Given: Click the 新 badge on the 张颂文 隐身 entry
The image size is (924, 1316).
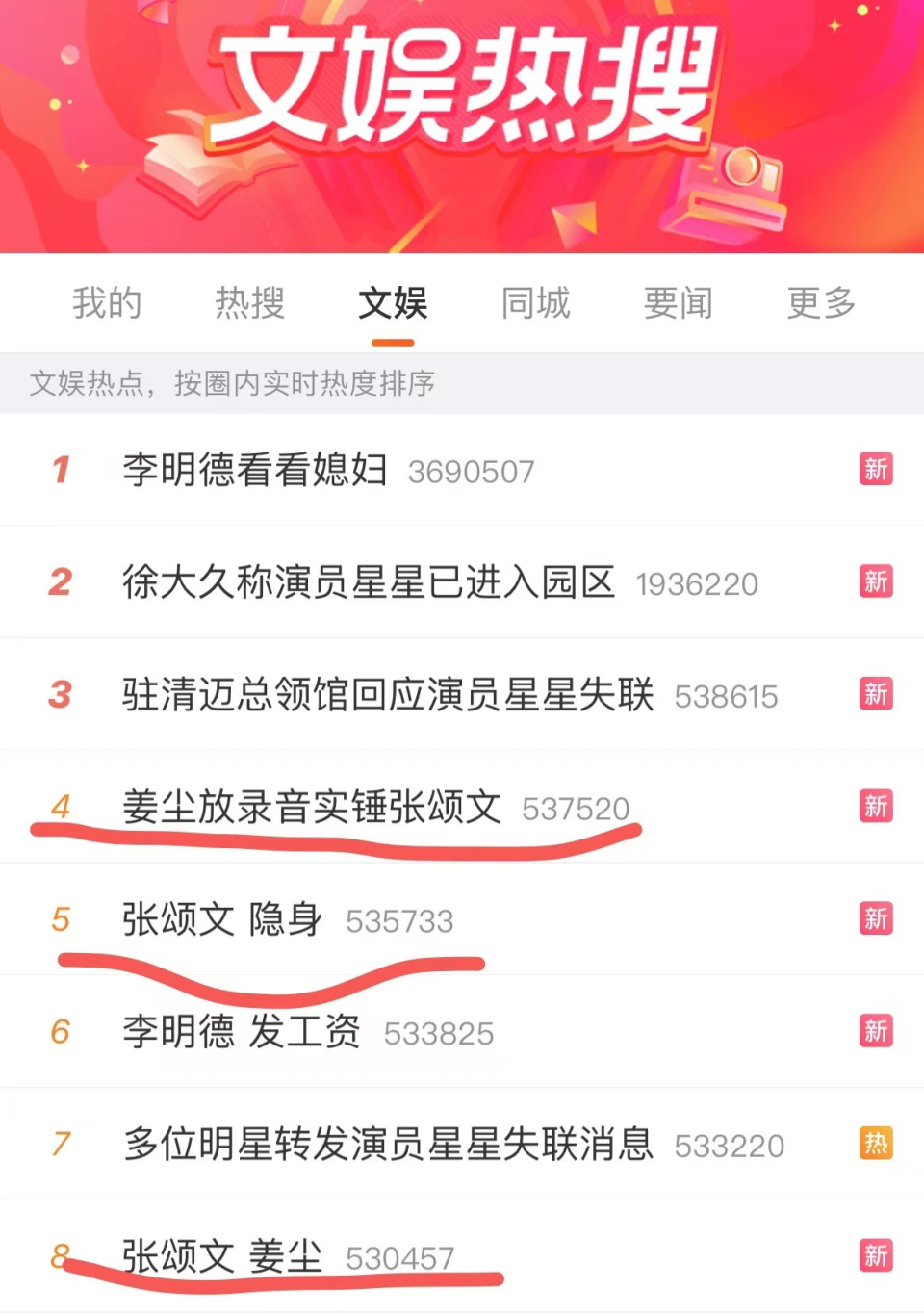Looking at the screenshot, I should point(875,919).
